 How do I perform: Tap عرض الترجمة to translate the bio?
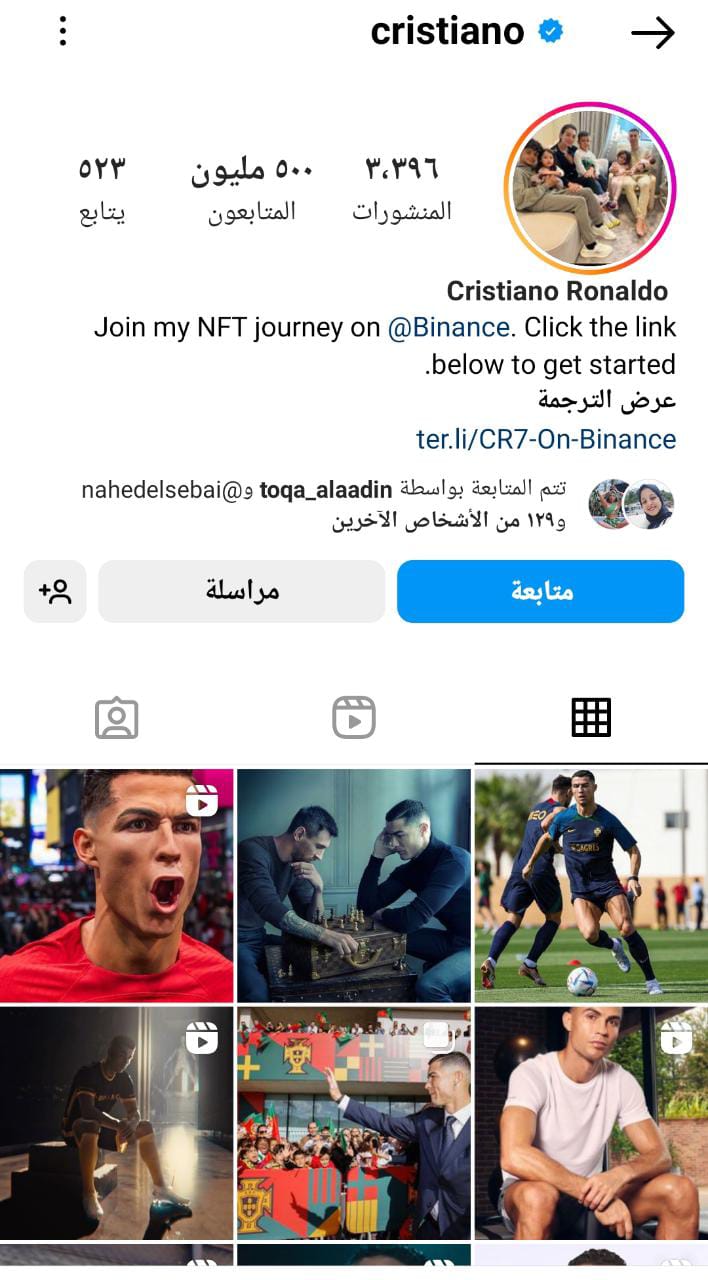coord(607,401)
